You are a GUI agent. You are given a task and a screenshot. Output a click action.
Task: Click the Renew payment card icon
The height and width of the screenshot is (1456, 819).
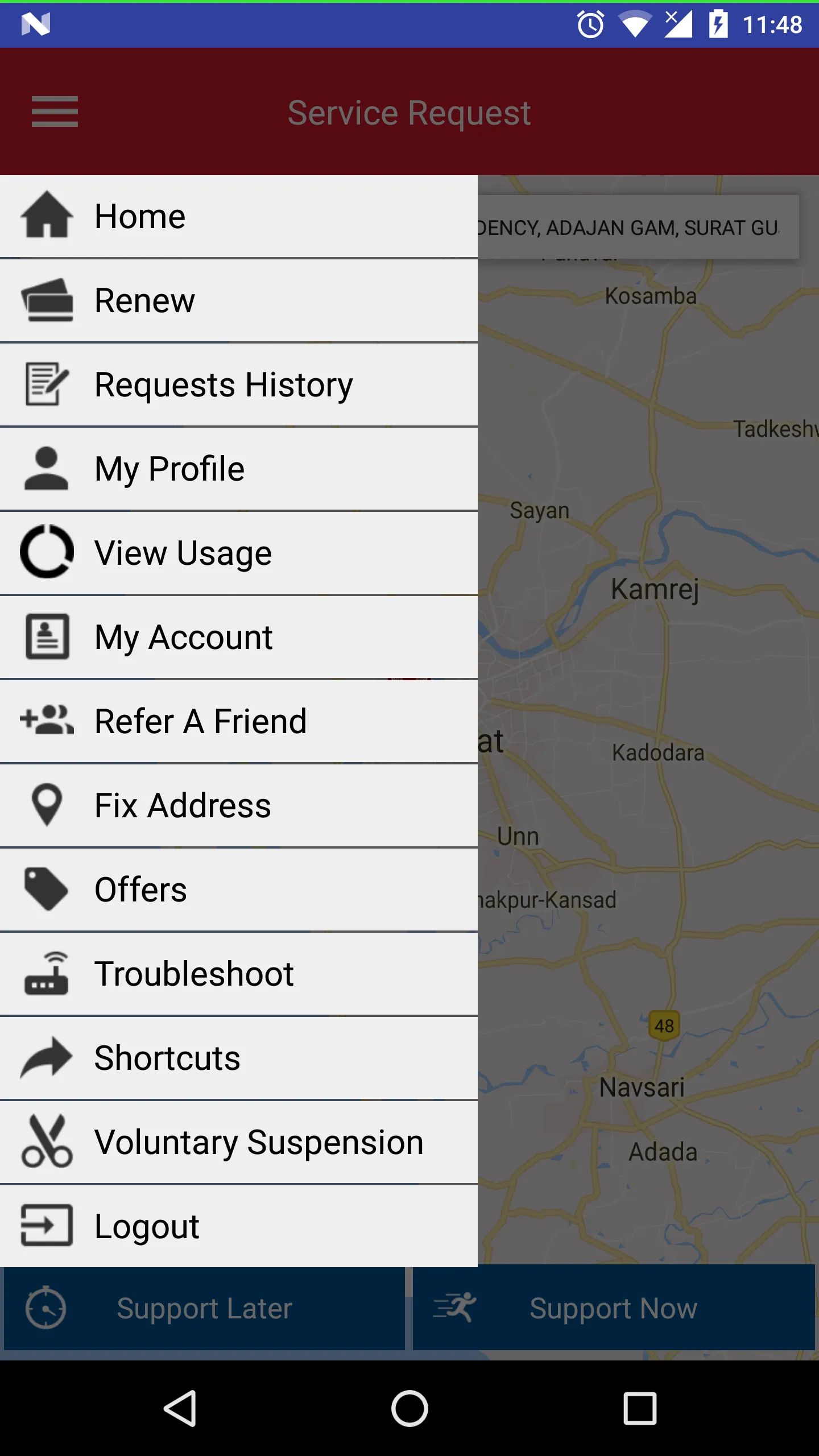point(47,299)
